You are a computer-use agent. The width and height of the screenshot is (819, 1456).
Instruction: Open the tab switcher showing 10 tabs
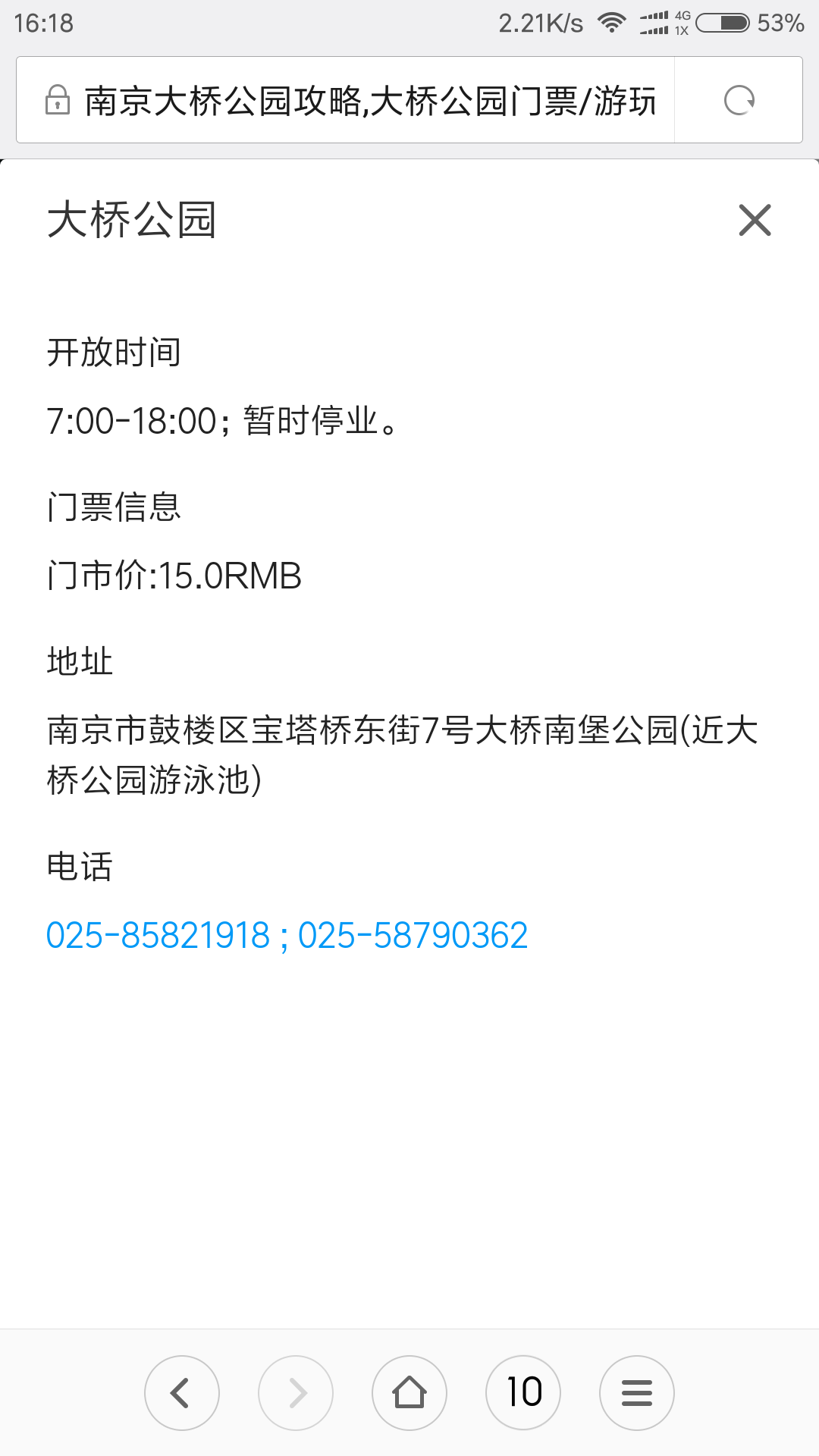(523, 1393)
